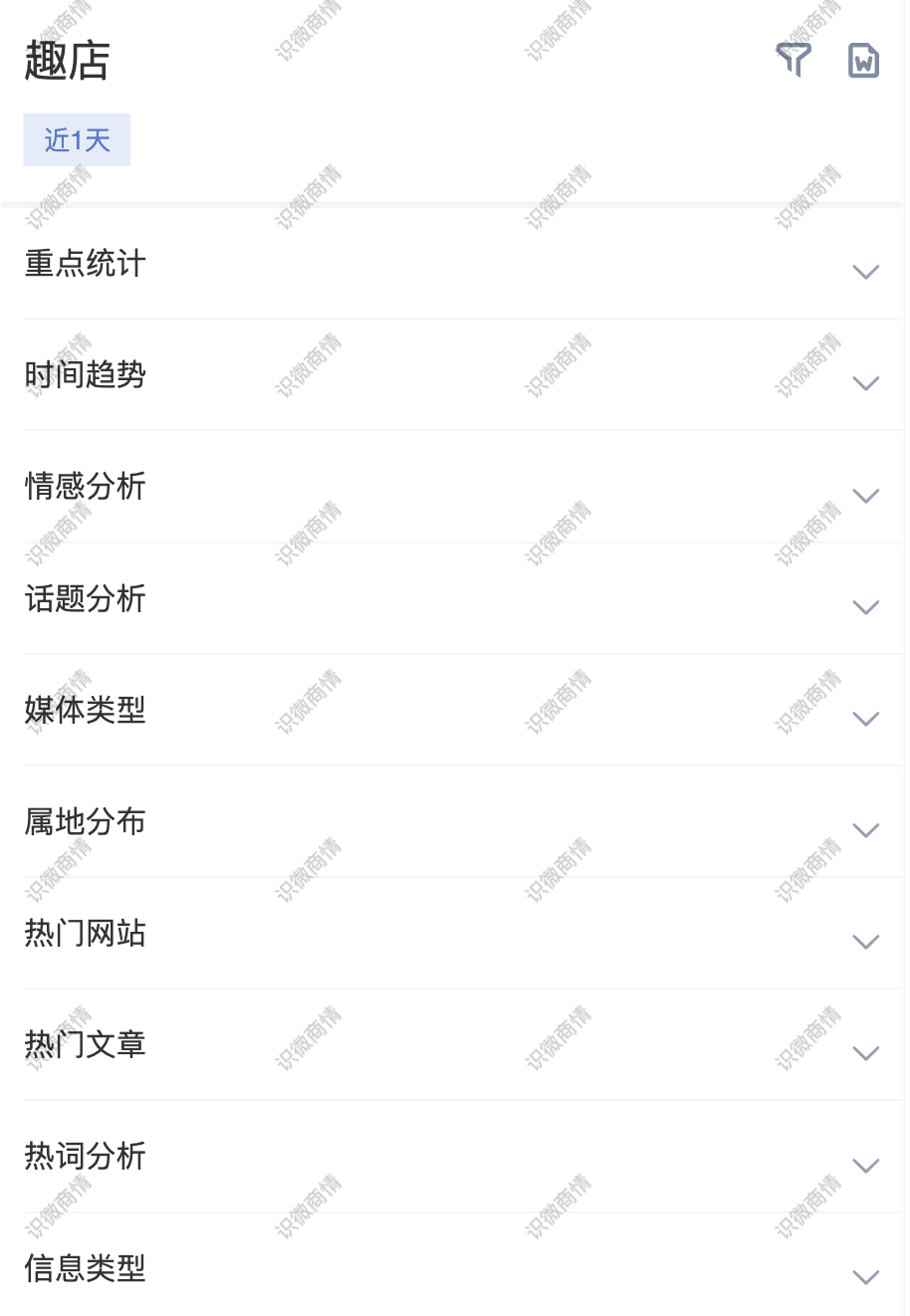Expand the 热词分析 section
This screenshot has width=910, height=1316.
865,1166
